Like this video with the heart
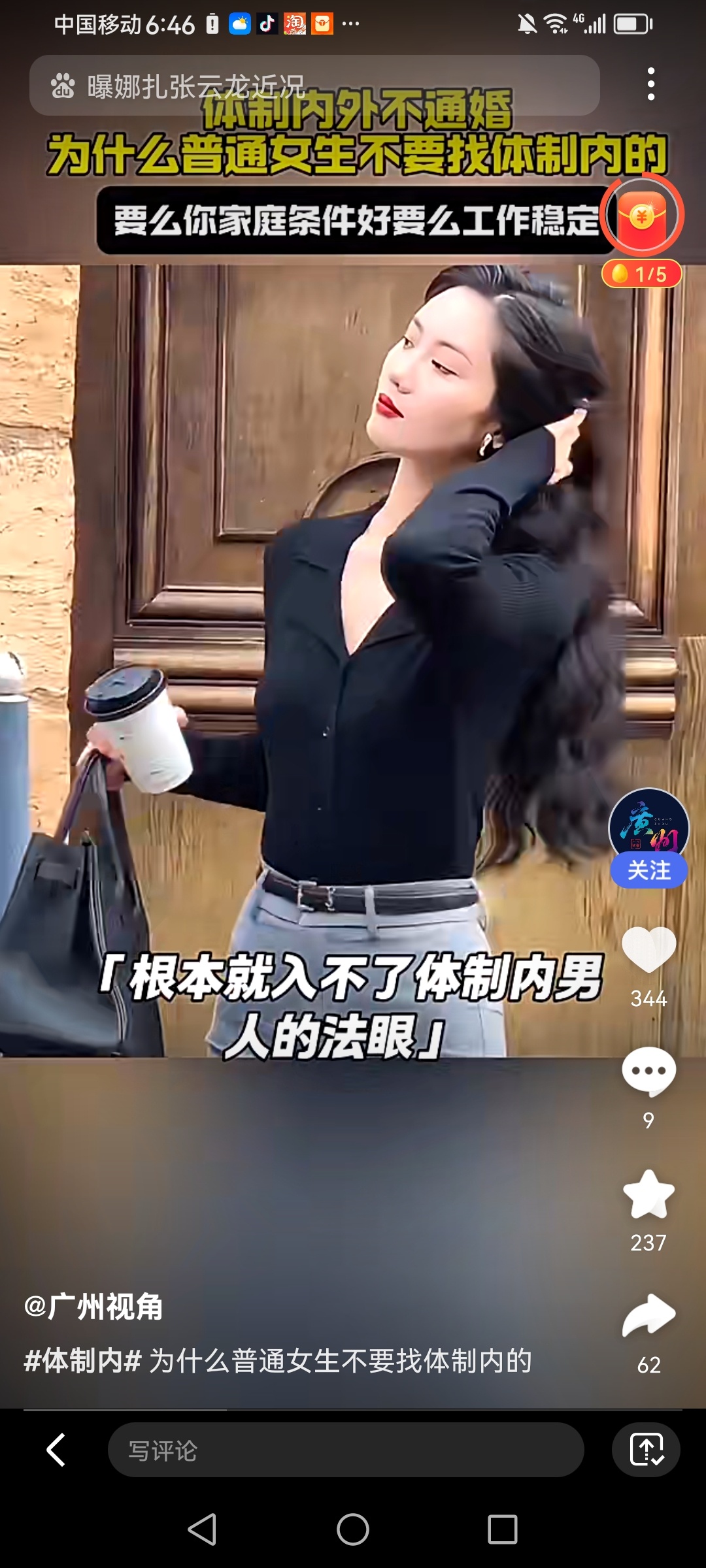This screenshot has height=1568, width=706. click(x=648, y=949)
